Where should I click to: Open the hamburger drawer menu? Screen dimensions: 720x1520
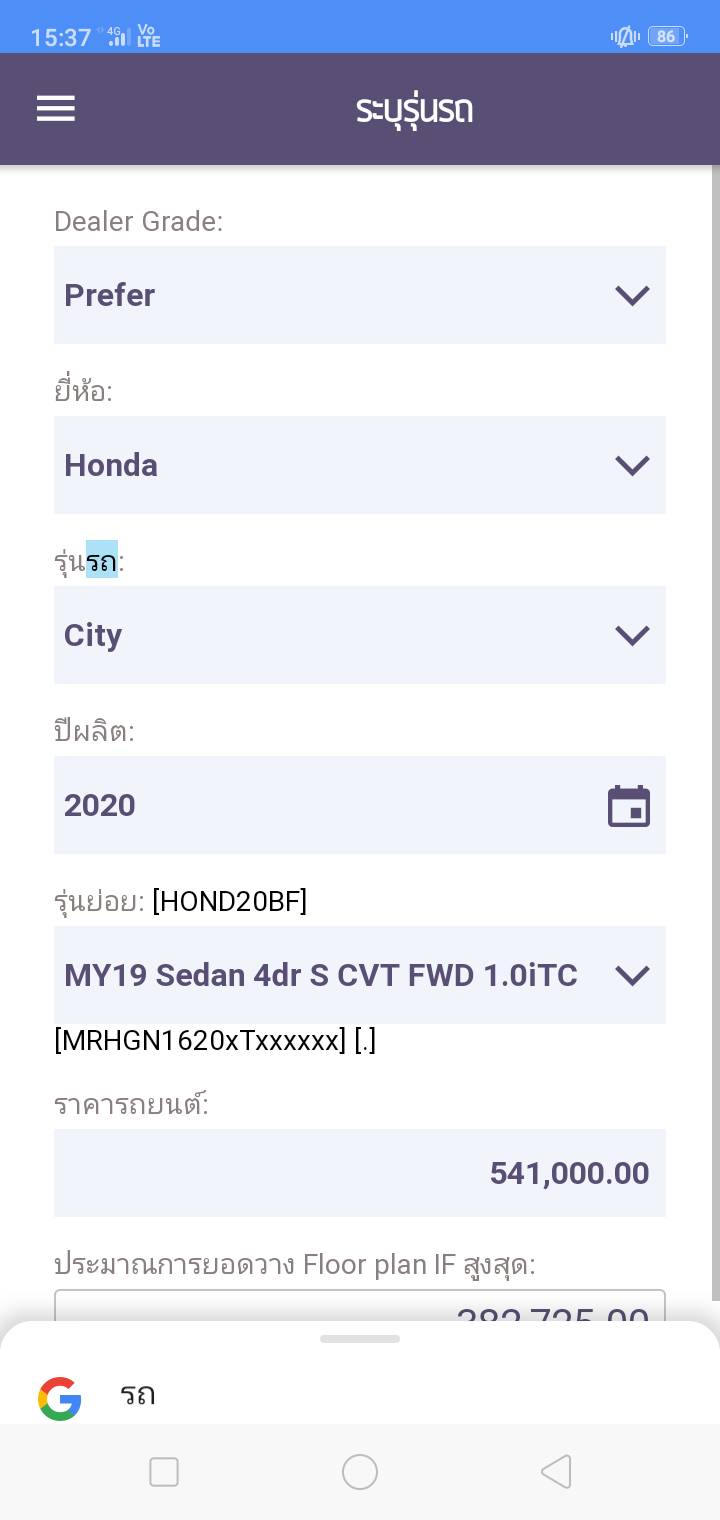56,108
